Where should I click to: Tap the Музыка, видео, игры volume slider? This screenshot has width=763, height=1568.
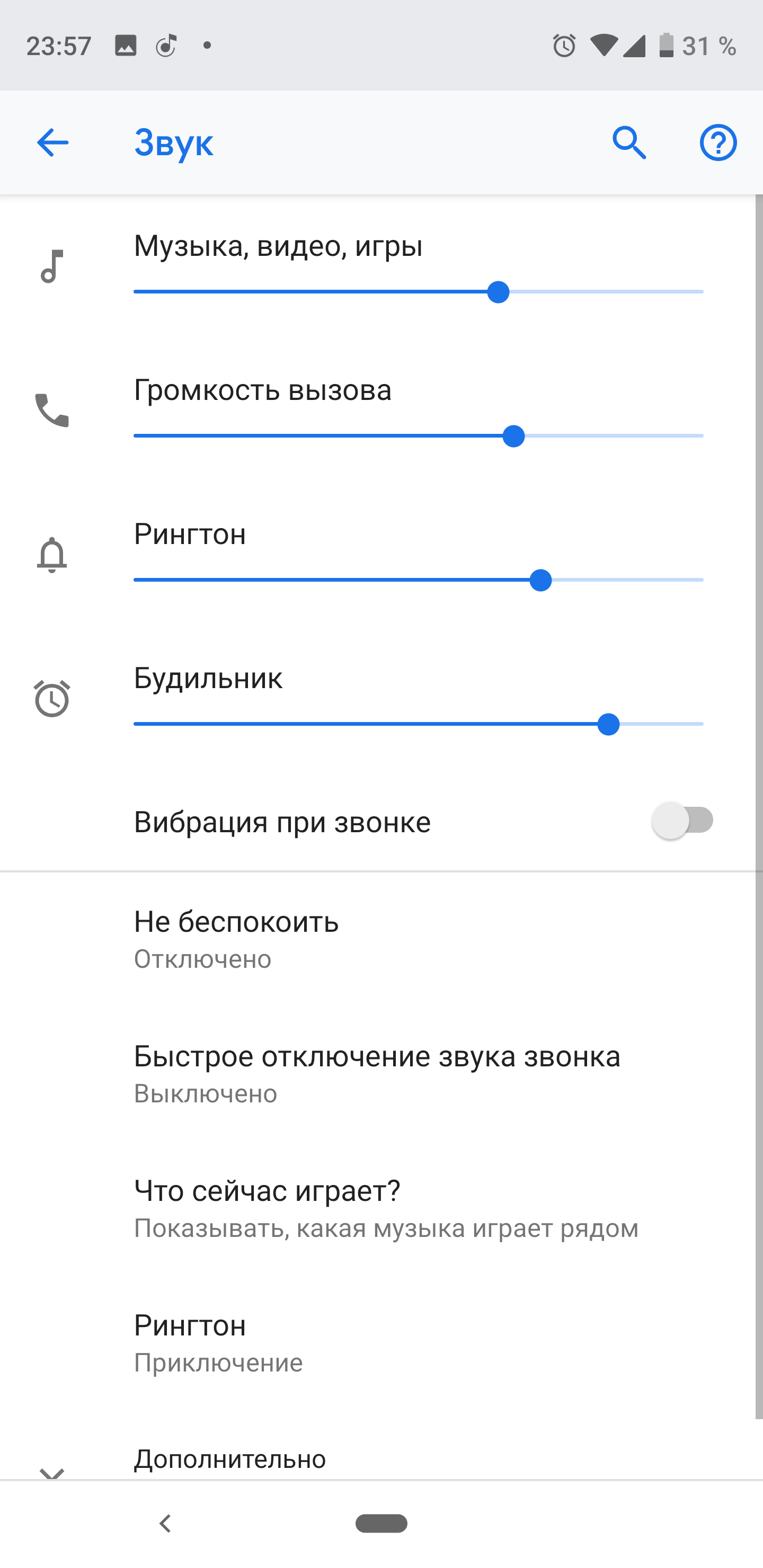coord(419,292)
